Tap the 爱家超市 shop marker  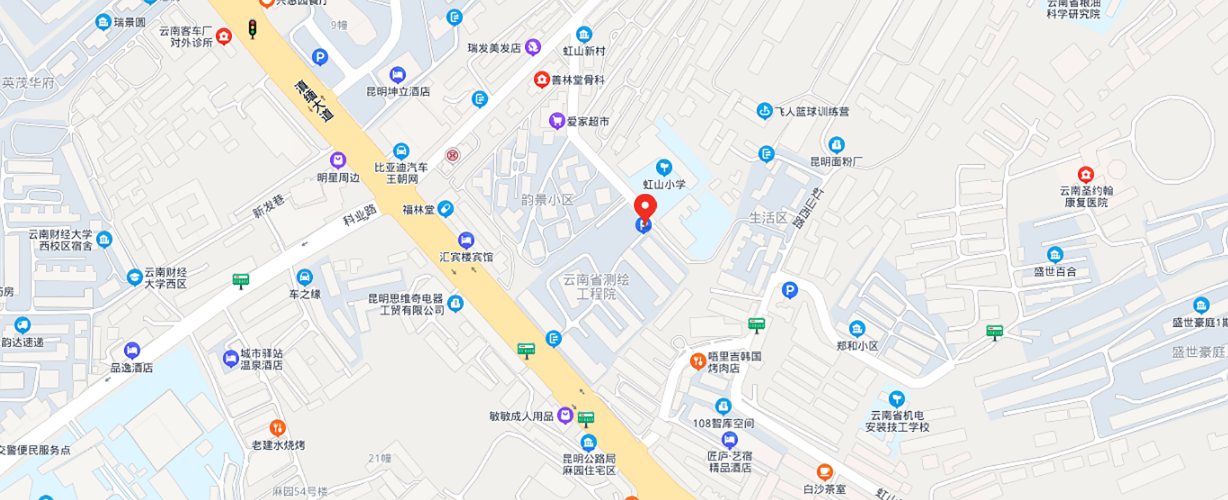click(x=557, y=121)
